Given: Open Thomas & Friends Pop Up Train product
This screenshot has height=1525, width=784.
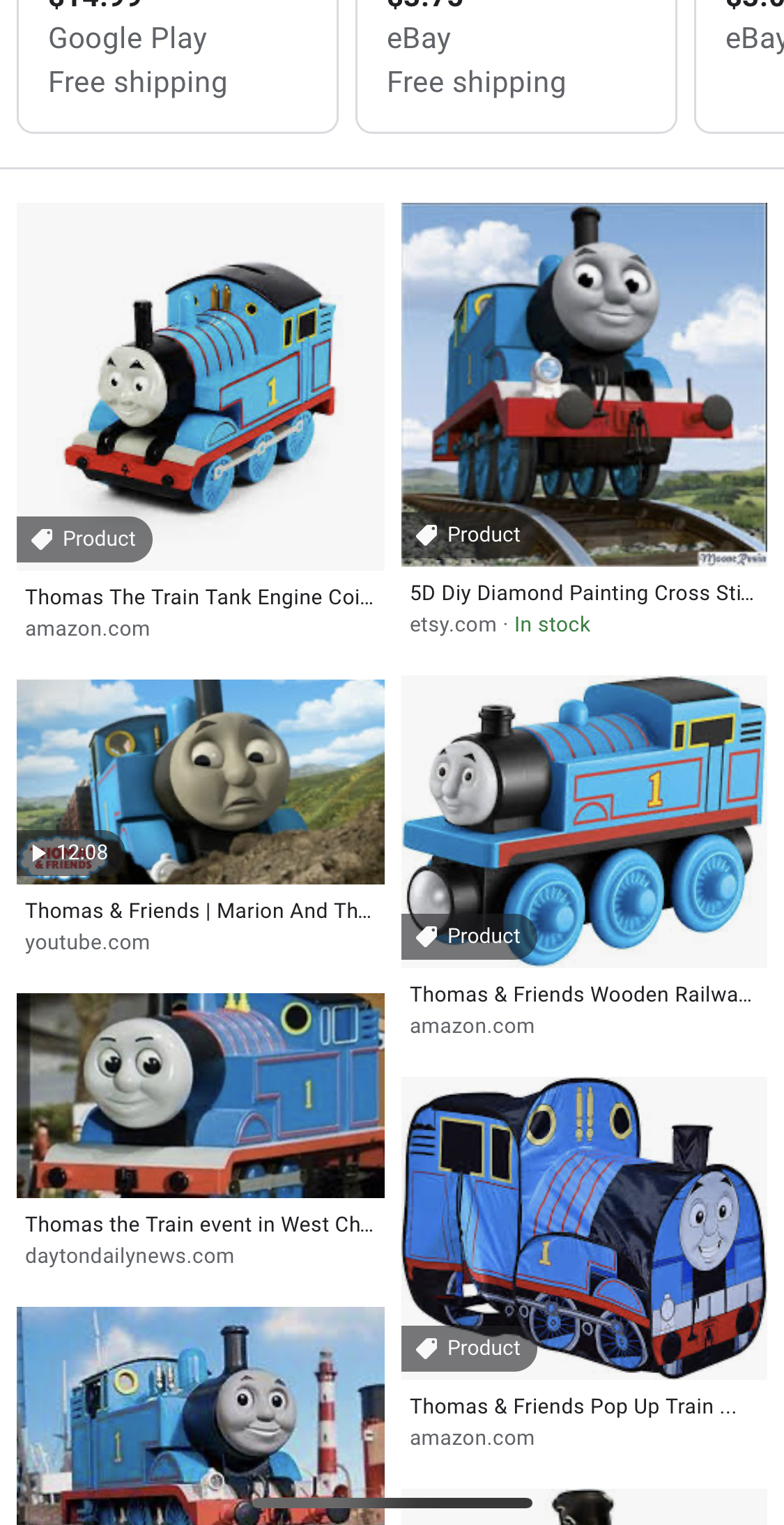Looking at the screenshot, I should (x=584, y=1264).
